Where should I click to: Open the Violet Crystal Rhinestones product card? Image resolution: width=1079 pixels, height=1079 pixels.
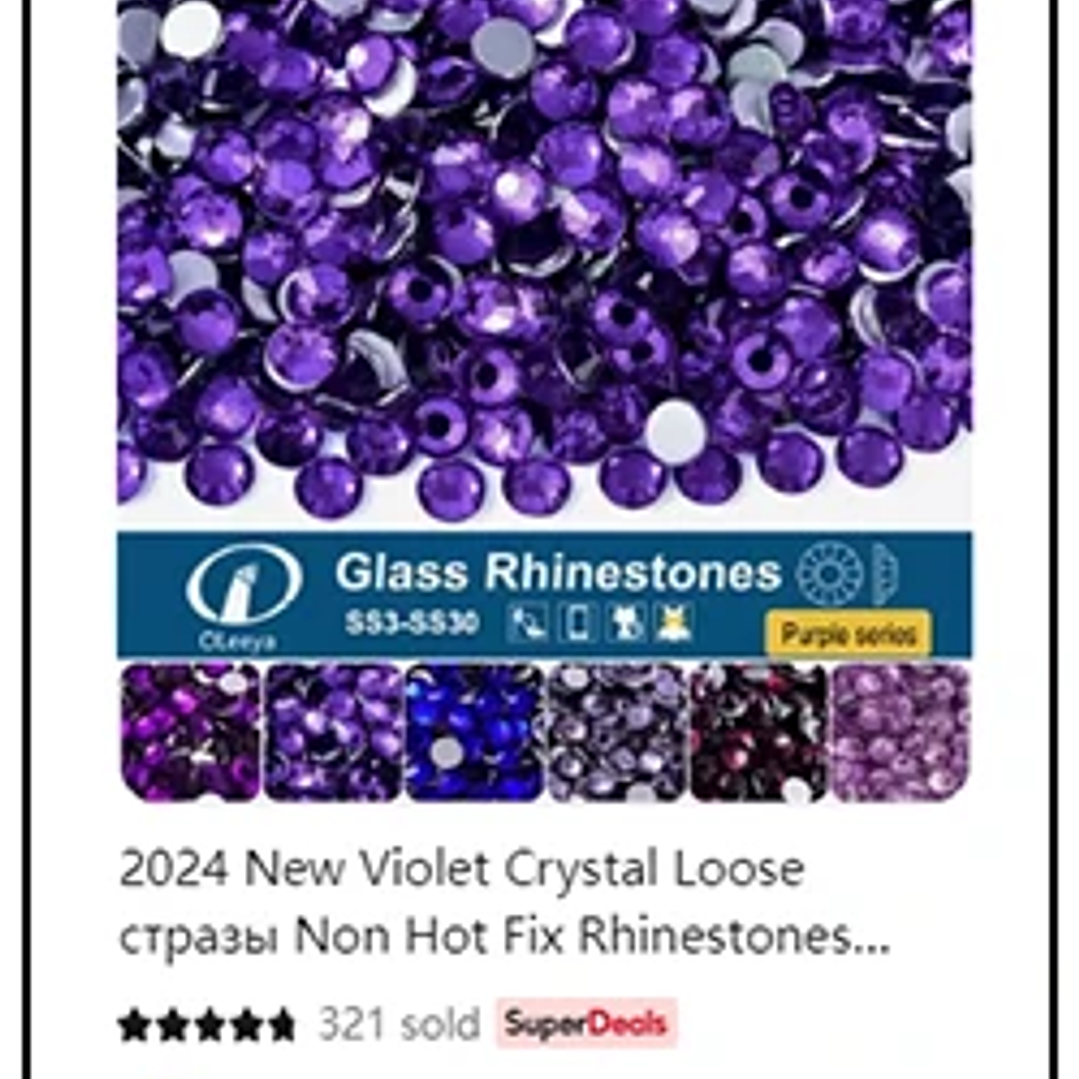click(x=504, y=903)
